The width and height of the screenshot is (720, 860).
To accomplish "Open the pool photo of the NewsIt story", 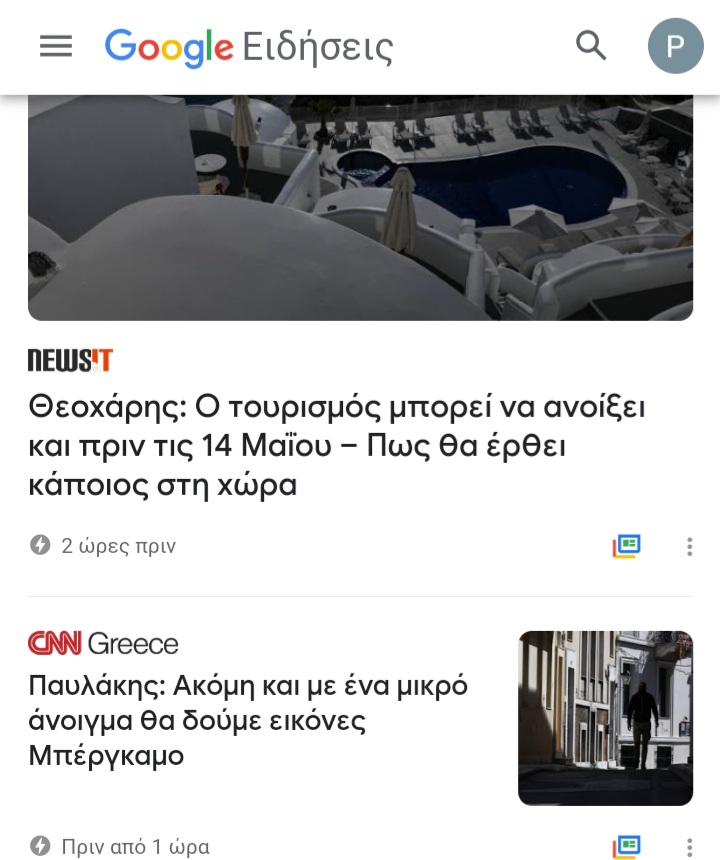I will pyautogui.click(x=360, y=207).
